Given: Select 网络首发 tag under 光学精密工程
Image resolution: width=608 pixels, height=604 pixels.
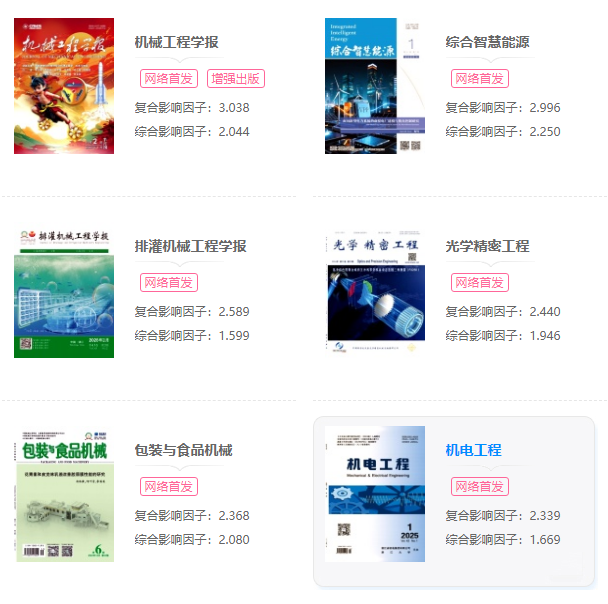Looking at the screenshot, I should pyautogui.click(x=479, y=283).
